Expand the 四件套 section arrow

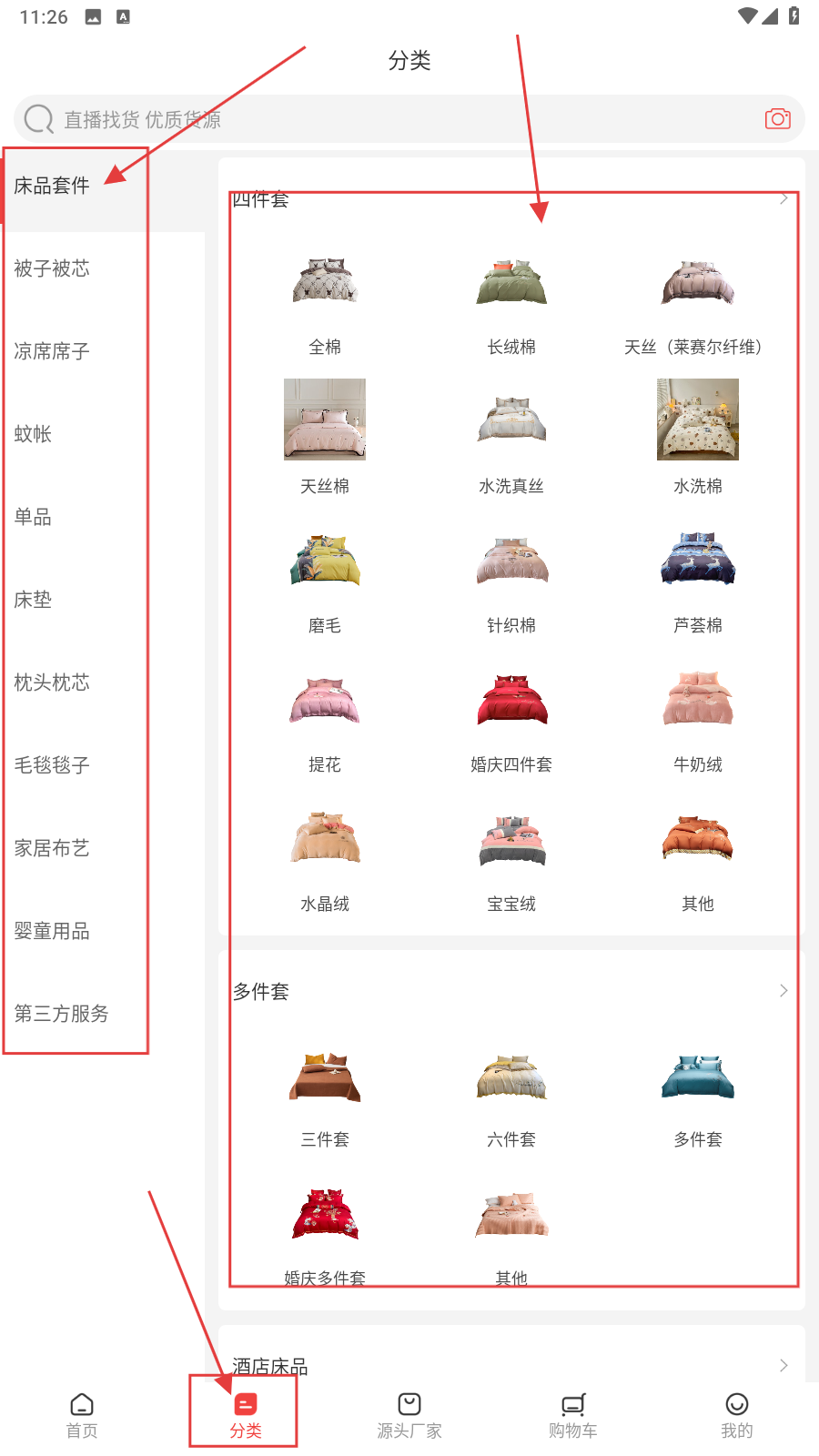click(784, 199)
